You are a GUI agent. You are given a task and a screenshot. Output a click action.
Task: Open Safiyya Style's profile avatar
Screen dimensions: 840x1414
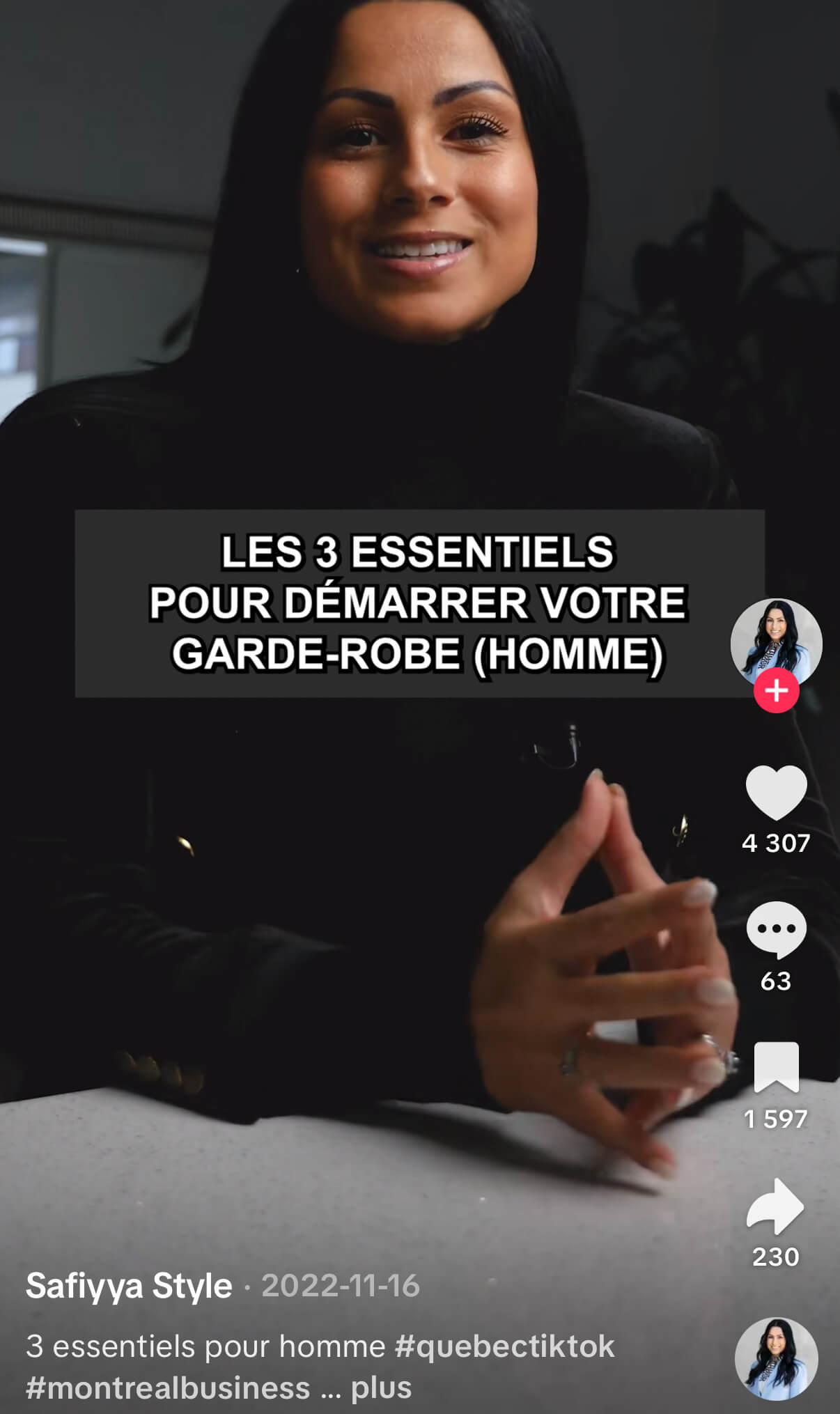coord(776,644)
